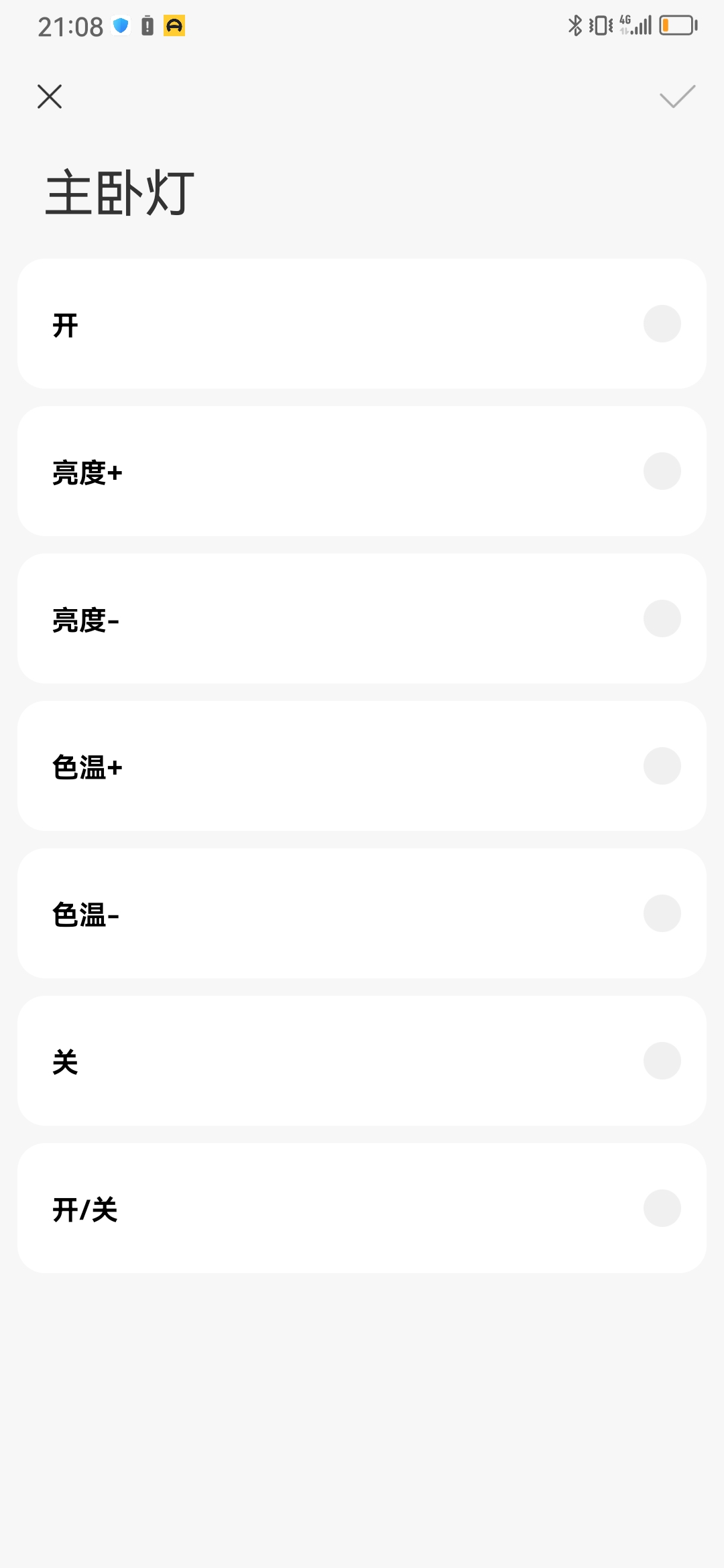Choose the 亮度+ action

pyautogui.click(x=362, y=471)
